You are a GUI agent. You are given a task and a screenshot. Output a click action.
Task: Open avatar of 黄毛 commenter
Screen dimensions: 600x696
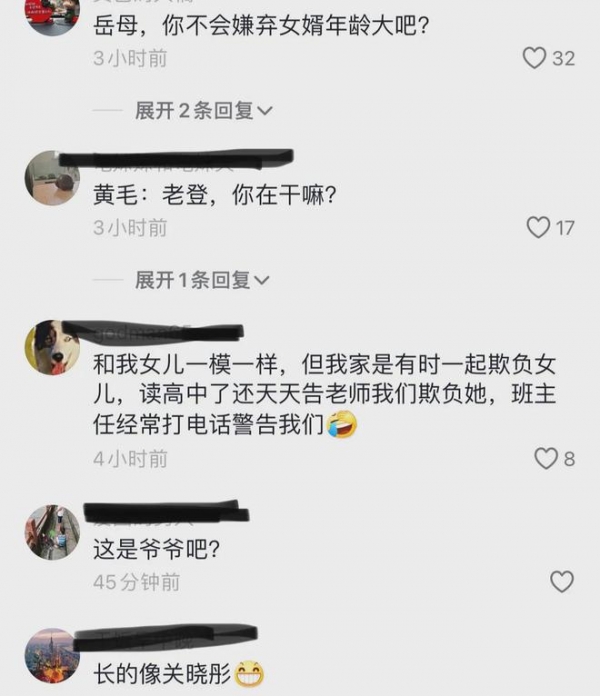[x=52, y=178]
